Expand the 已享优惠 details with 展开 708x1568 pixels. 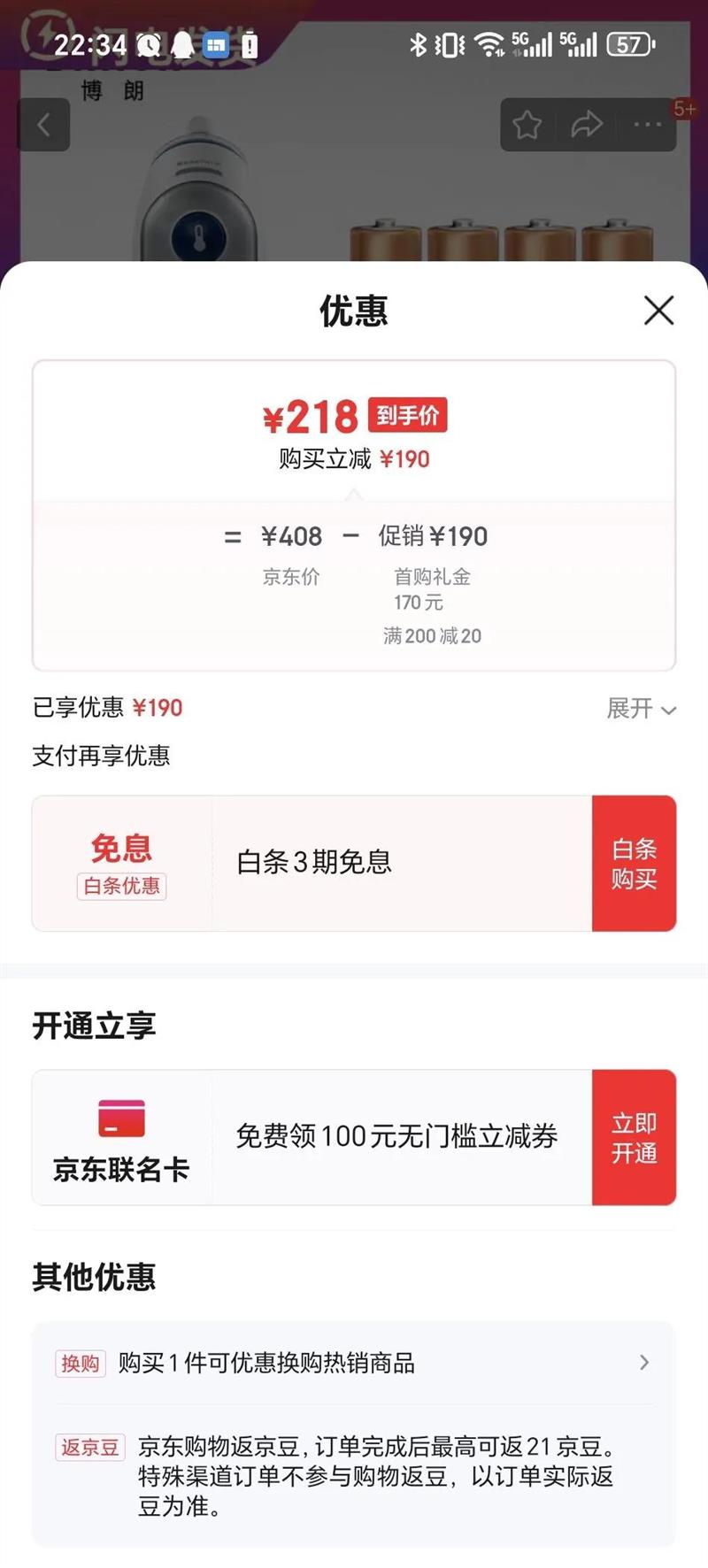coord(641,709)
